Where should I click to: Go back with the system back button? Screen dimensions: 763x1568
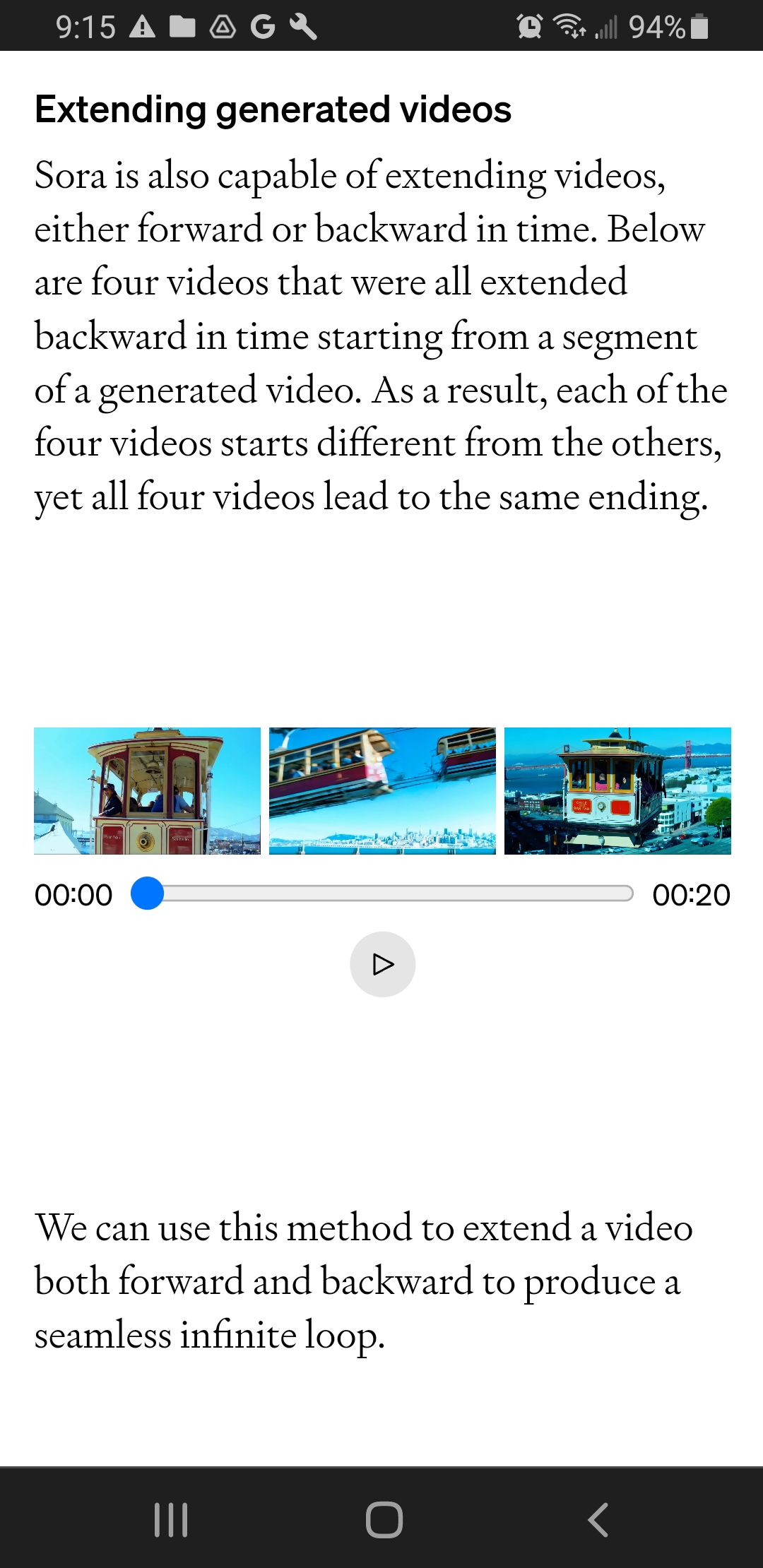coord(598,1519)
